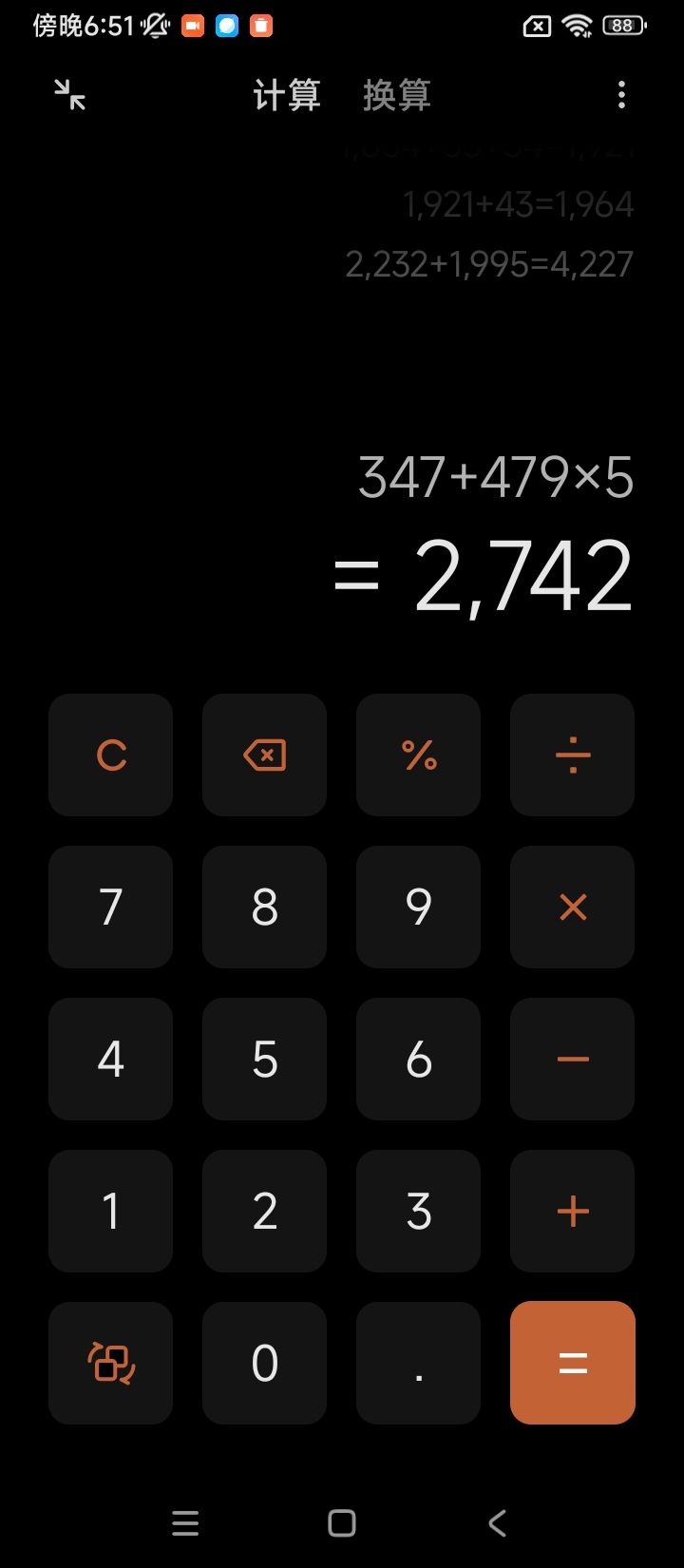
Task: Enter digit 0
Action: (x=264, y=1363)
